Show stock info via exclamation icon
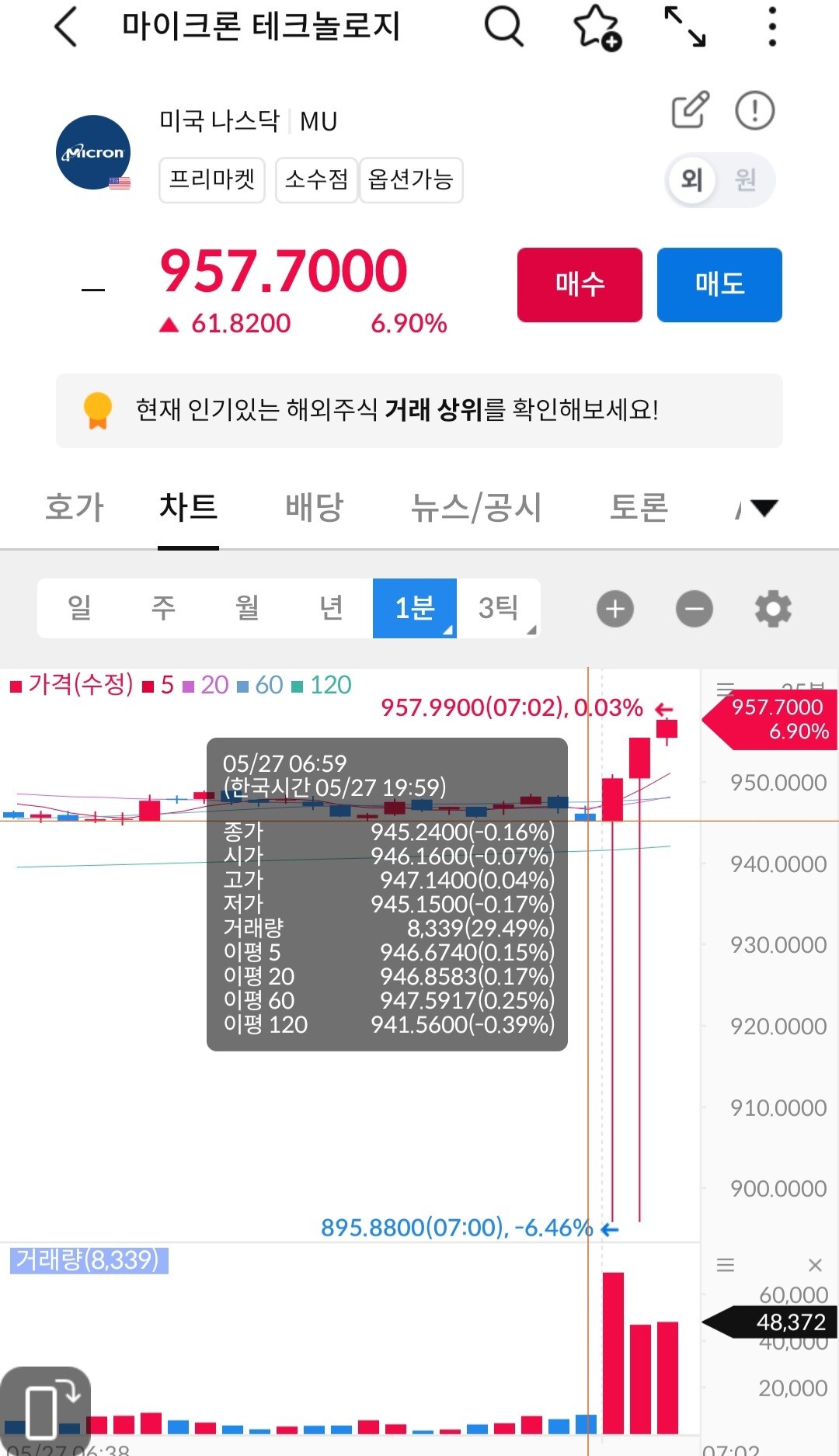Viewport: 839px width, 1456px height. 754,110
